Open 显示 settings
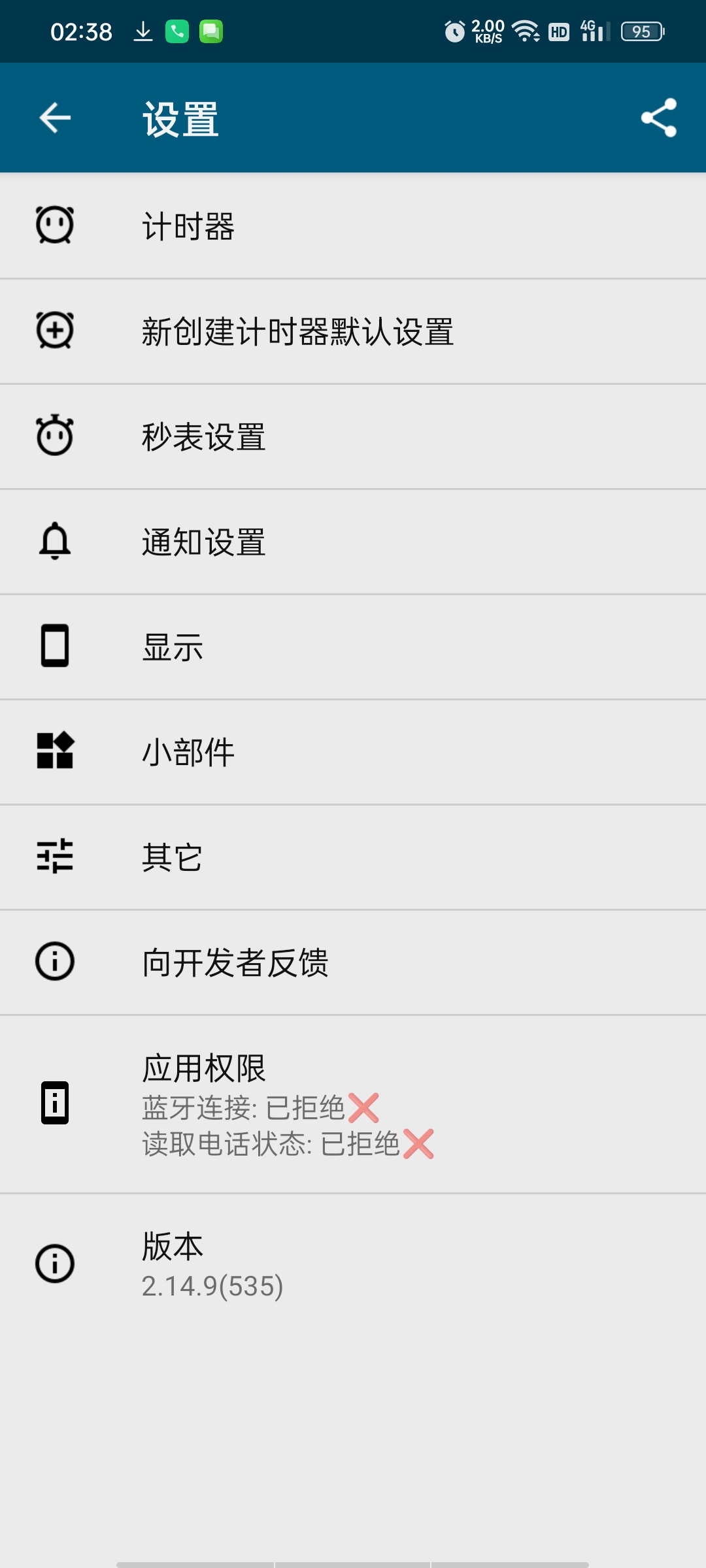Screen dimensions: 706x1568 [x=353, y=647]
